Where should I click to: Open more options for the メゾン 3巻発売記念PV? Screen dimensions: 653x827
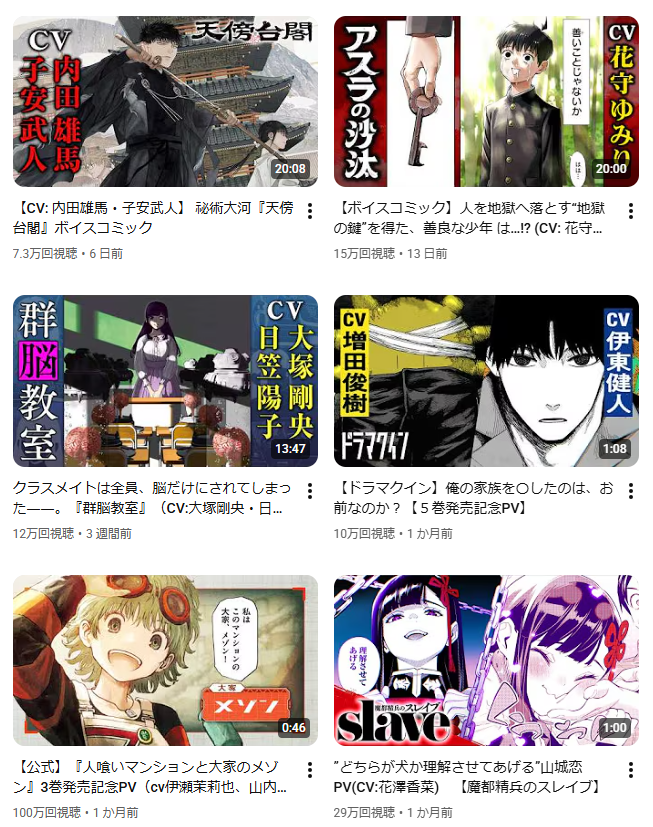[309, 771]
